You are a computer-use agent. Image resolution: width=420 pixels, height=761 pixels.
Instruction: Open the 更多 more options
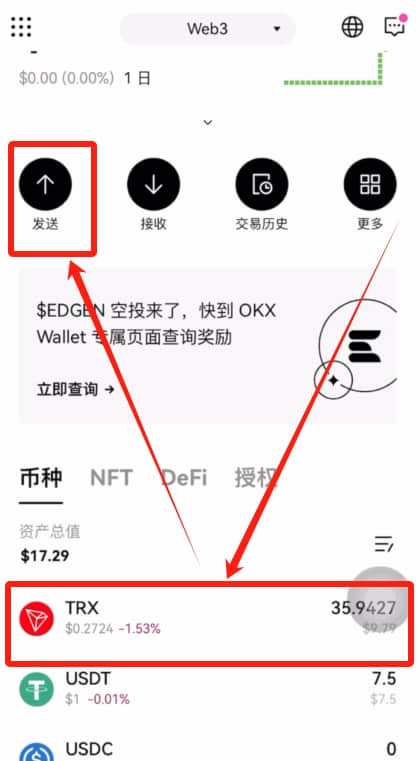pos(370,194)
